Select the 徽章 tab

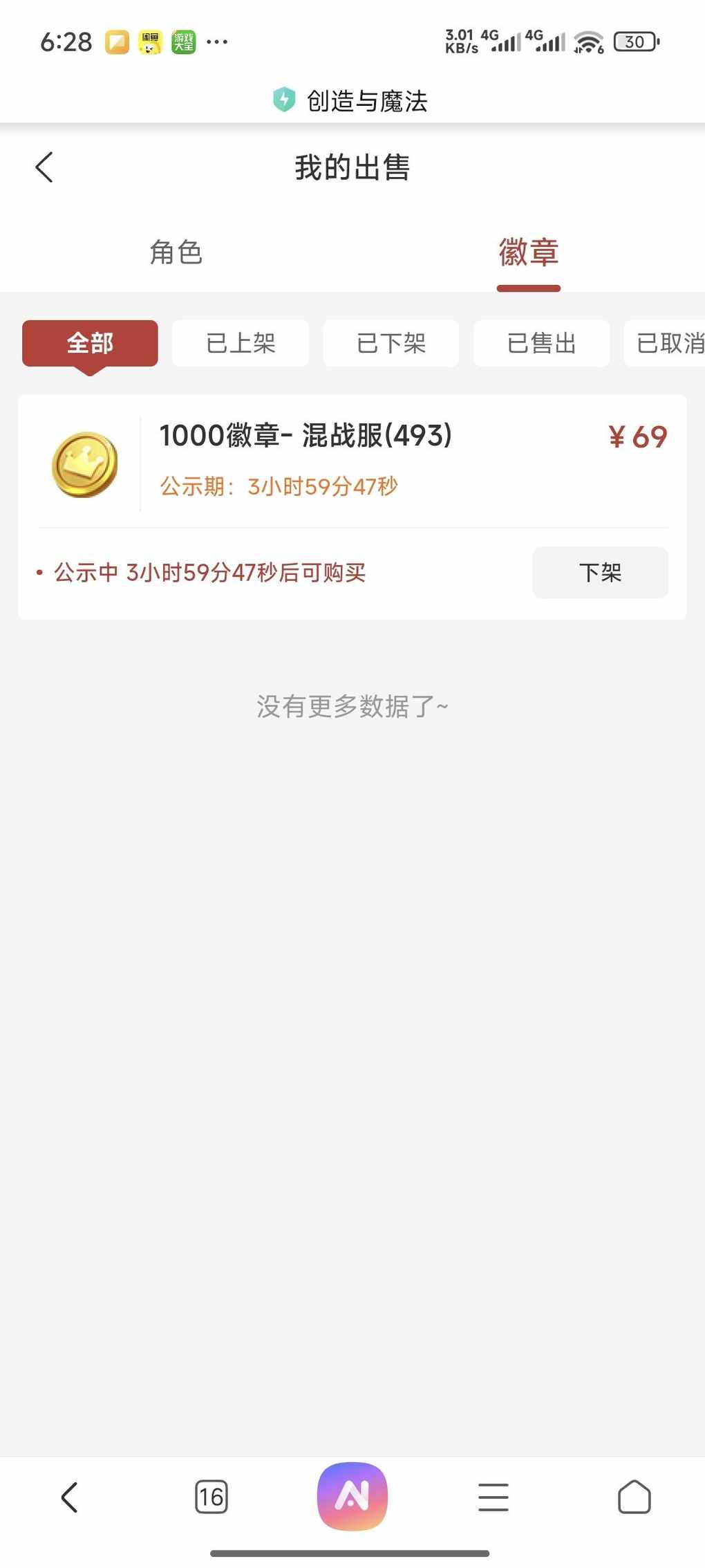(529, 252)
